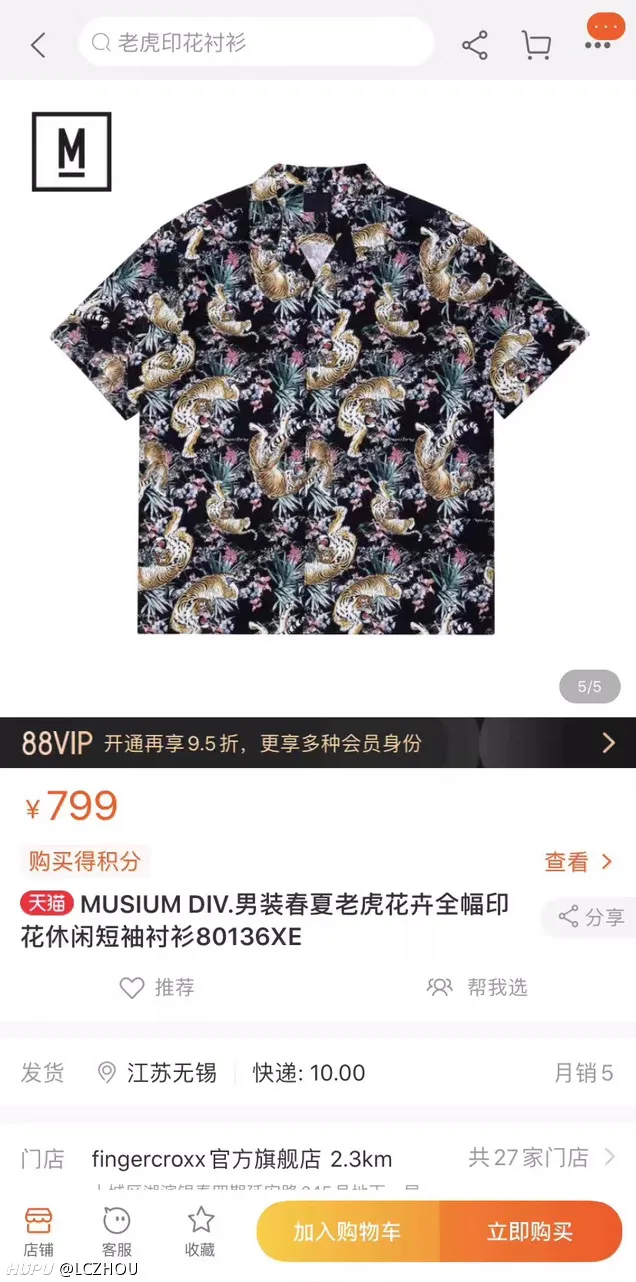Open the tiger shirt product image
The image size is (636, 1282).
[318, 400]
